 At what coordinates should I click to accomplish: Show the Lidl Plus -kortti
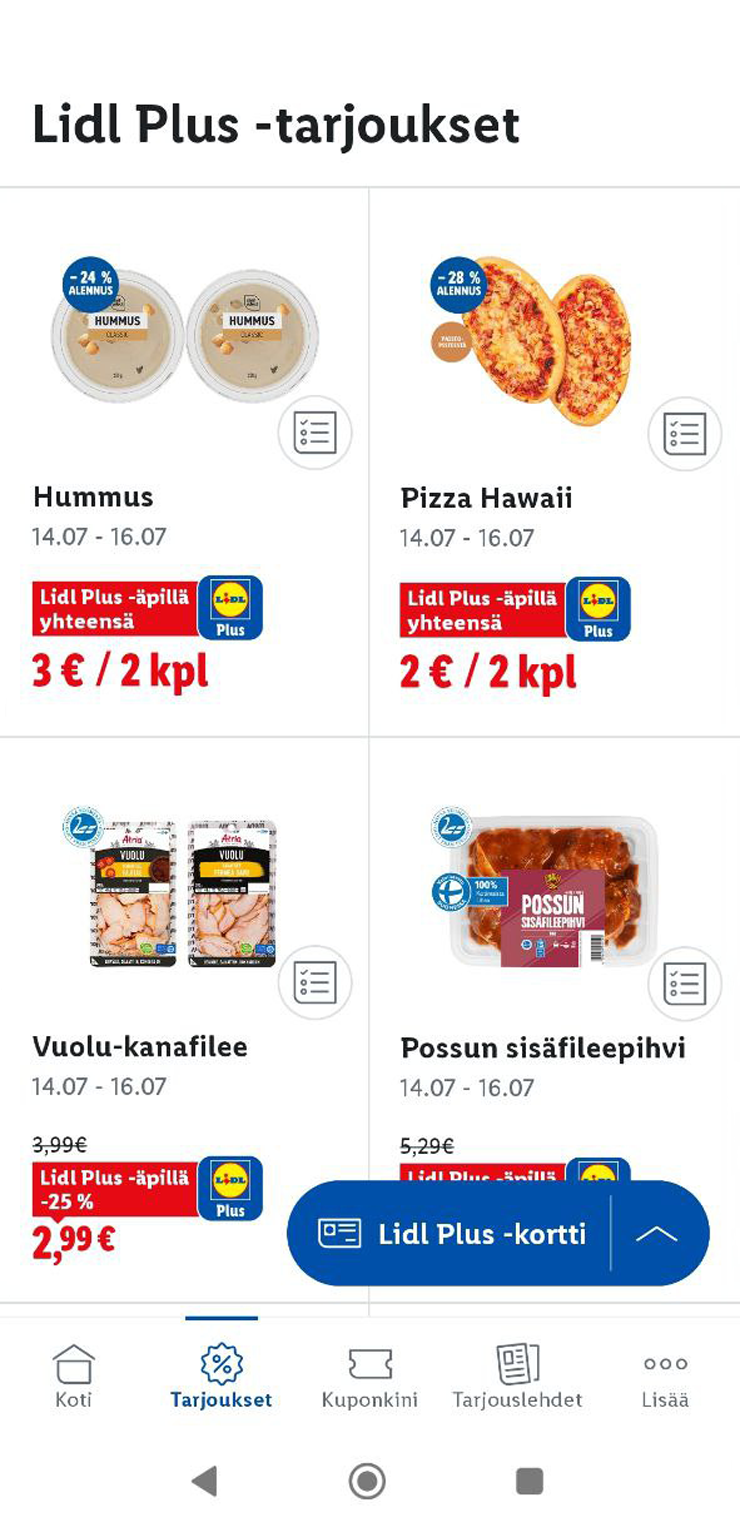point(452,1233)
